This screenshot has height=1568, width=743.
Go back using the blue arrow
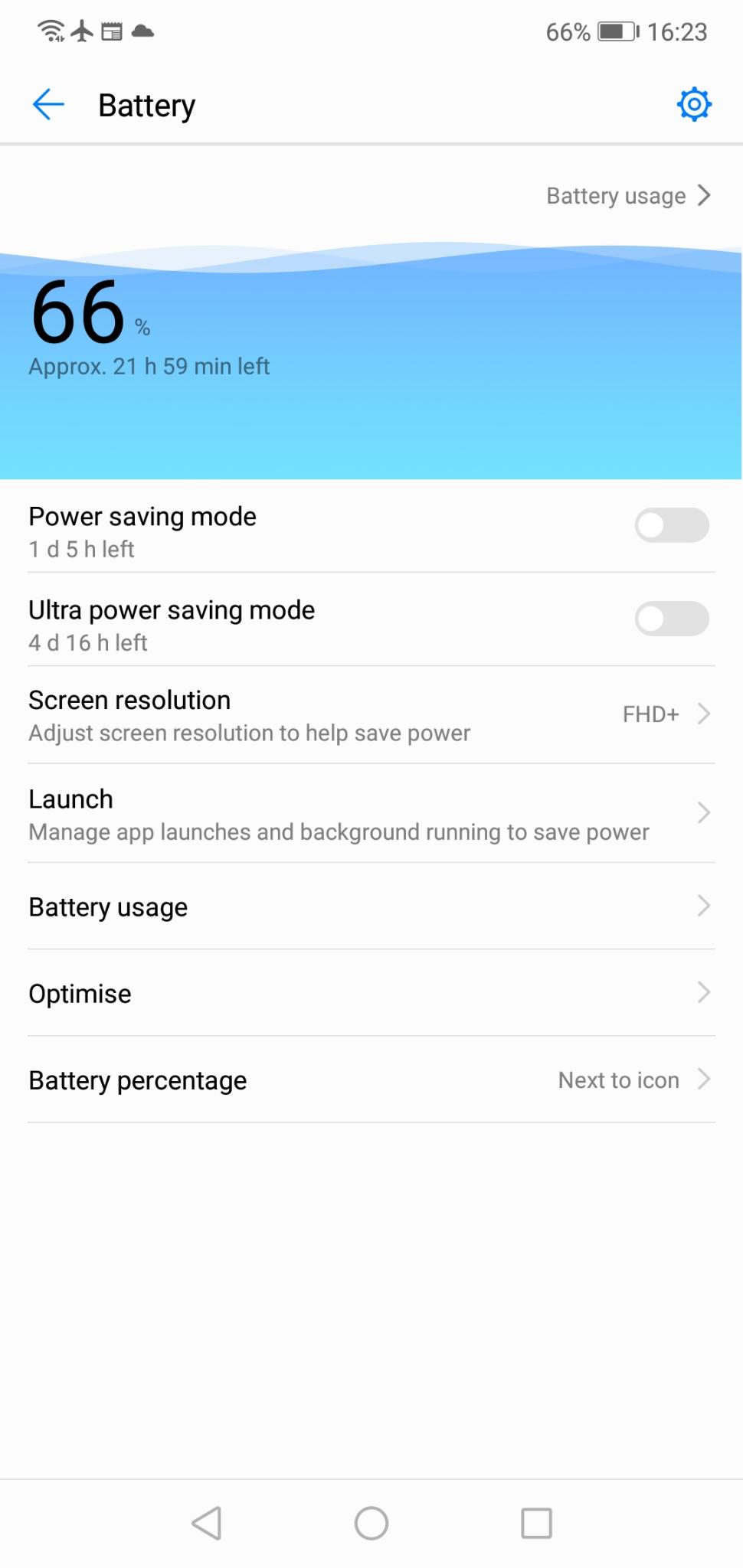click(x=48, y=105)
